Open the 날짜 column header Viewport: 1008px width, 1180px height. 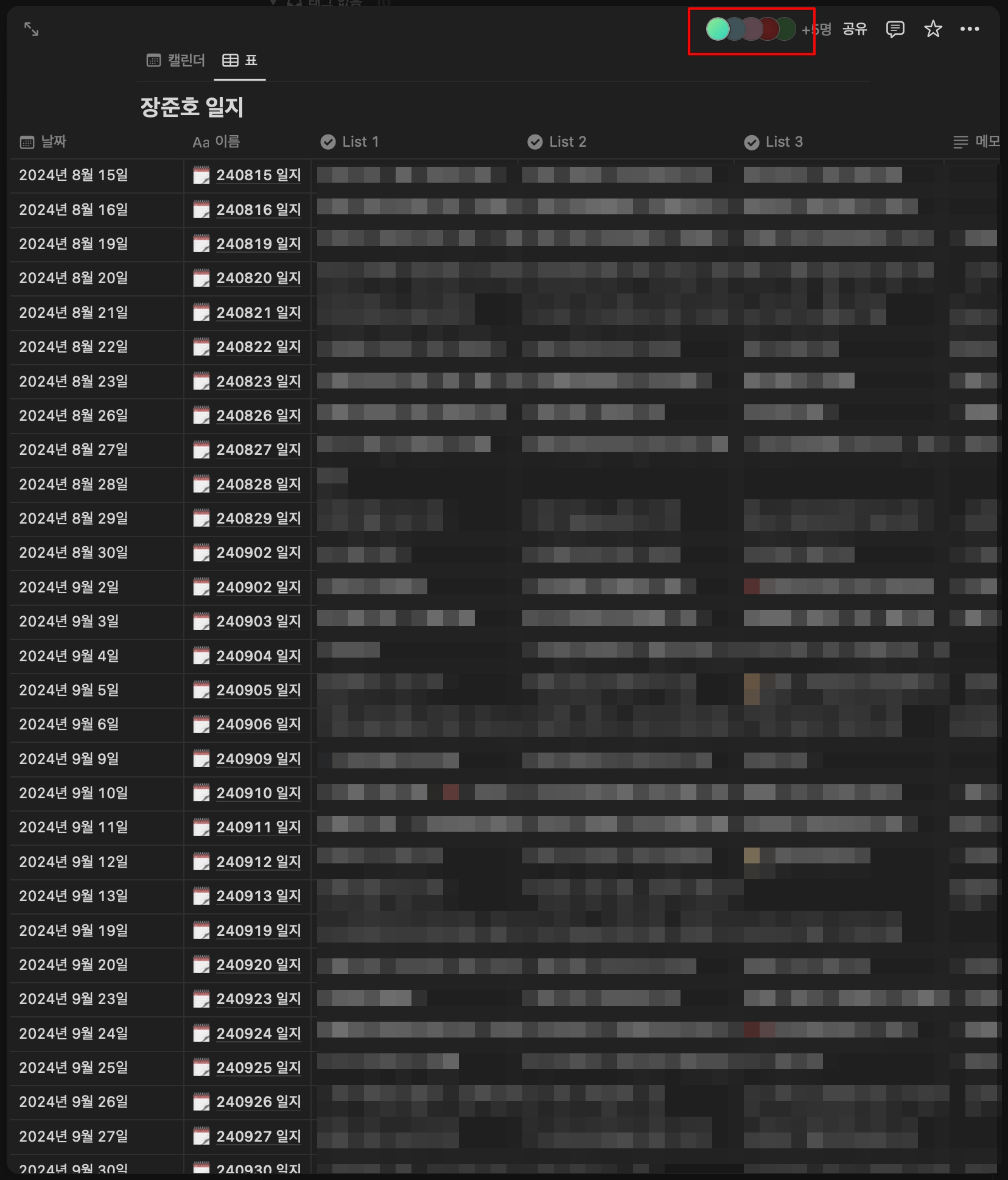[54, 142]
